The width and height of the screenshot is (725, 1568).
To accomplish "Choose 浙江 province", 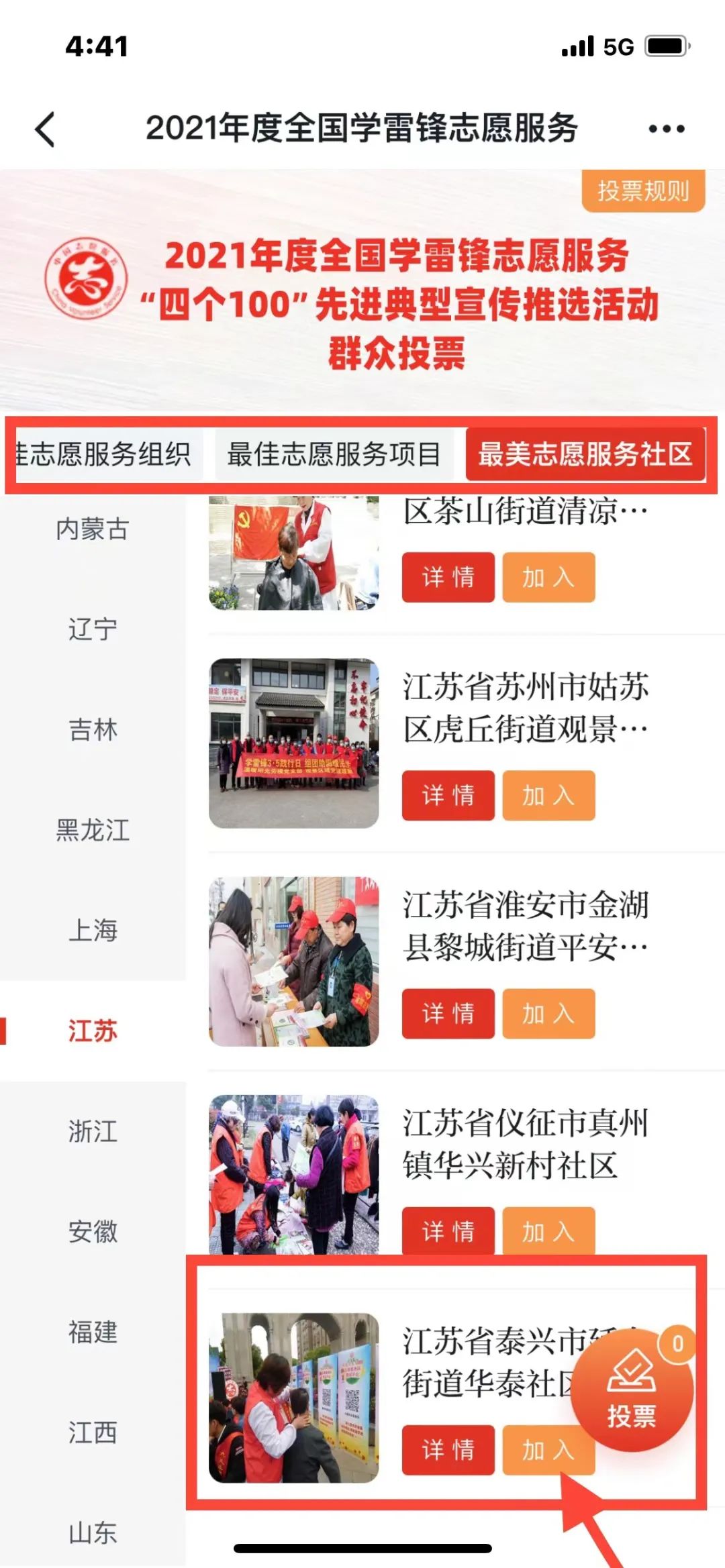I will coord(93,1131).
